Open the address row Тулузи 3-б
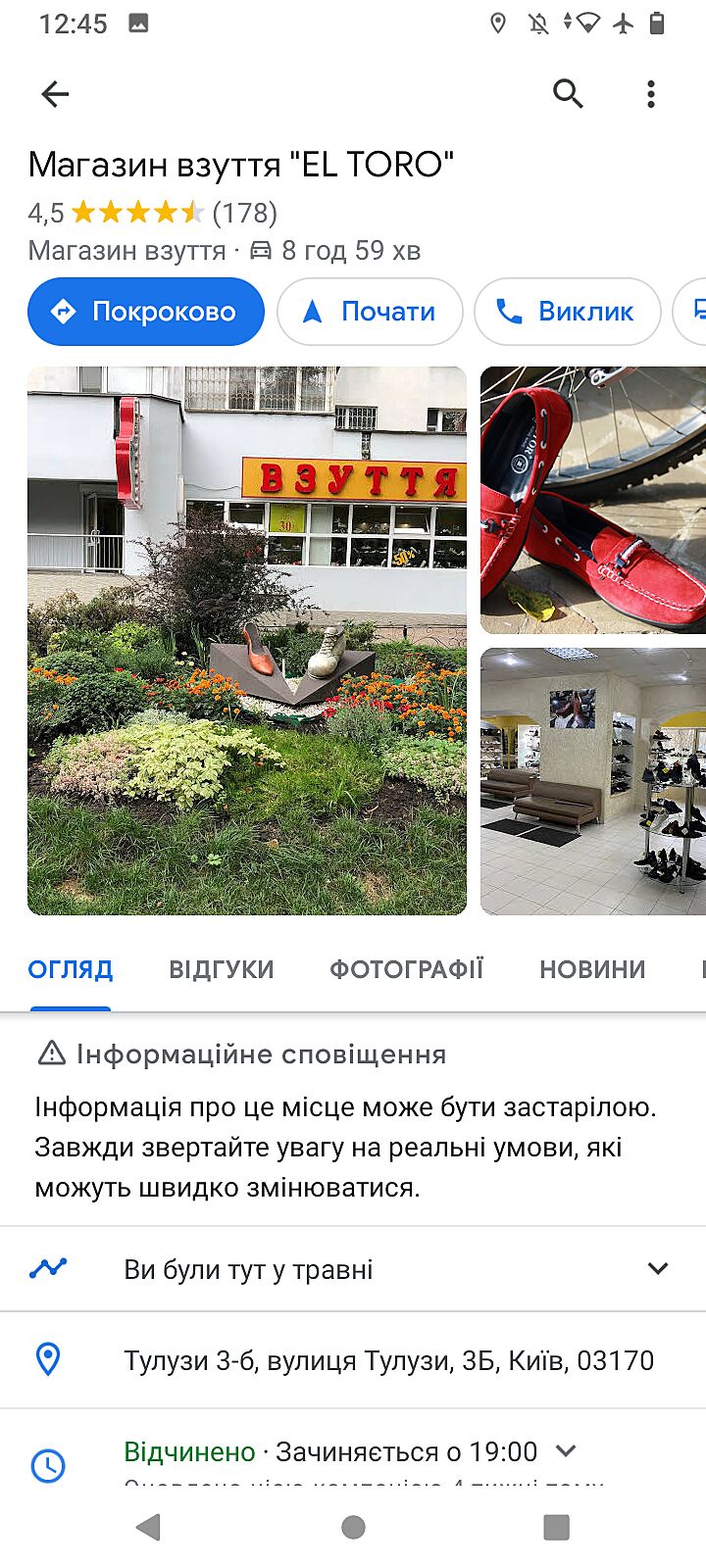The height and width of the screenshot is (1568, 706). point(388,1360)
